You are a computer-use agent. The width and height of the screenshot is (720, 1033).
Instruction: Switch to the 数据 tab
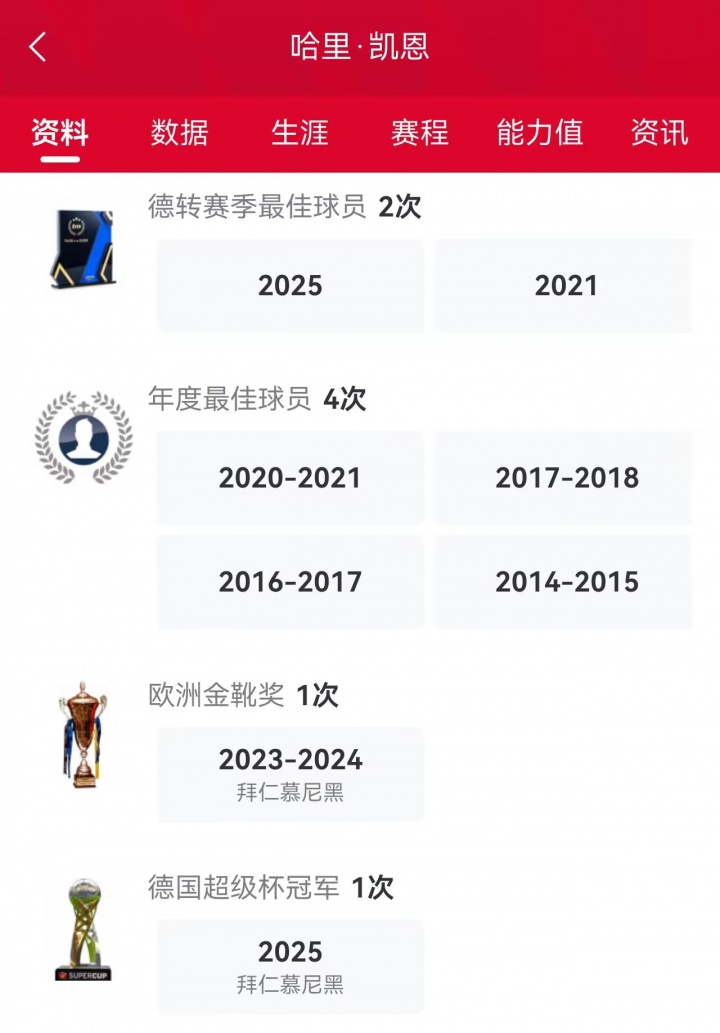pos(180,132)
